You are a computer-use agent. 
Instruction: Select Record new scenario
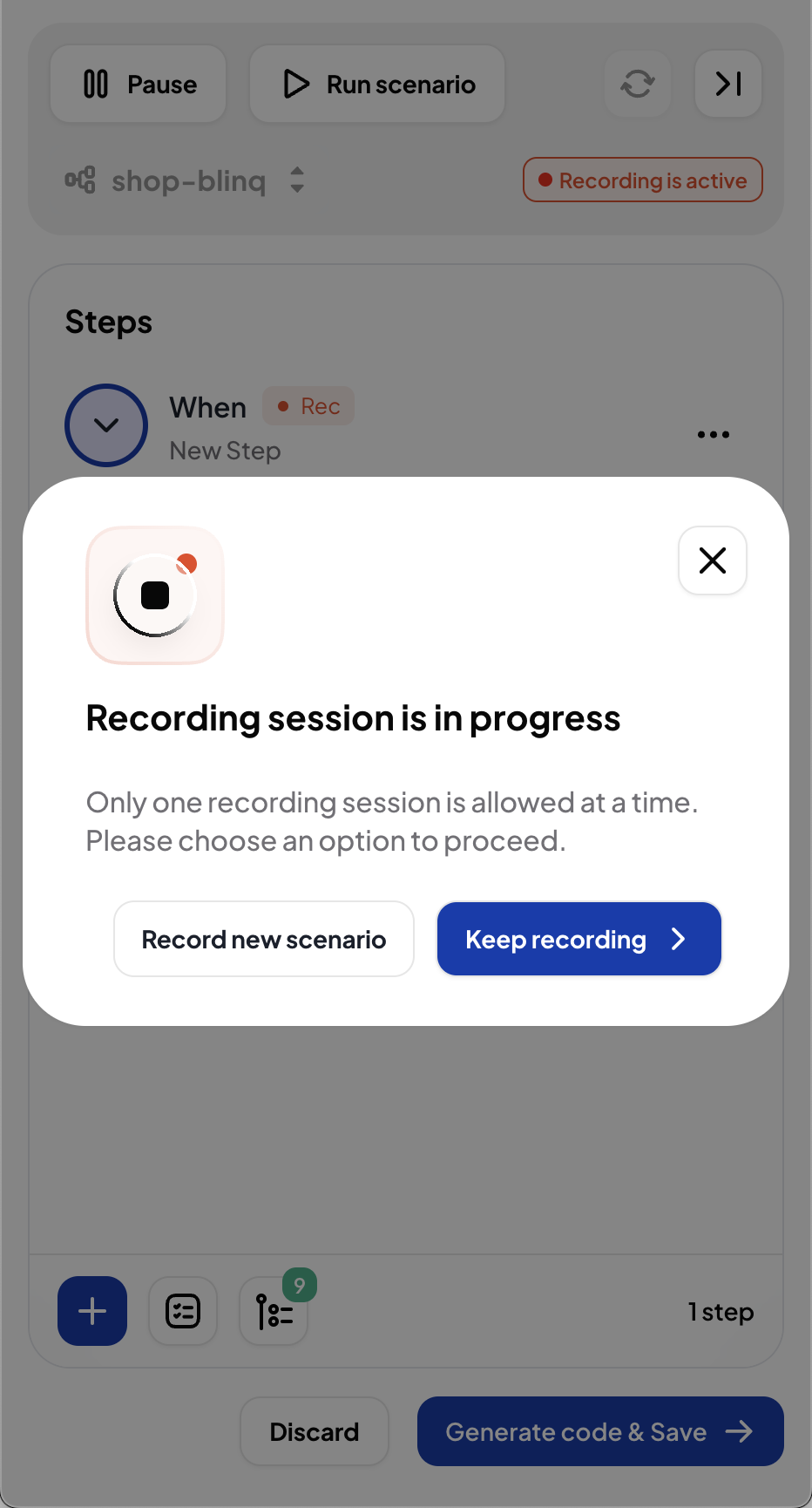click(x=263, y=939)
